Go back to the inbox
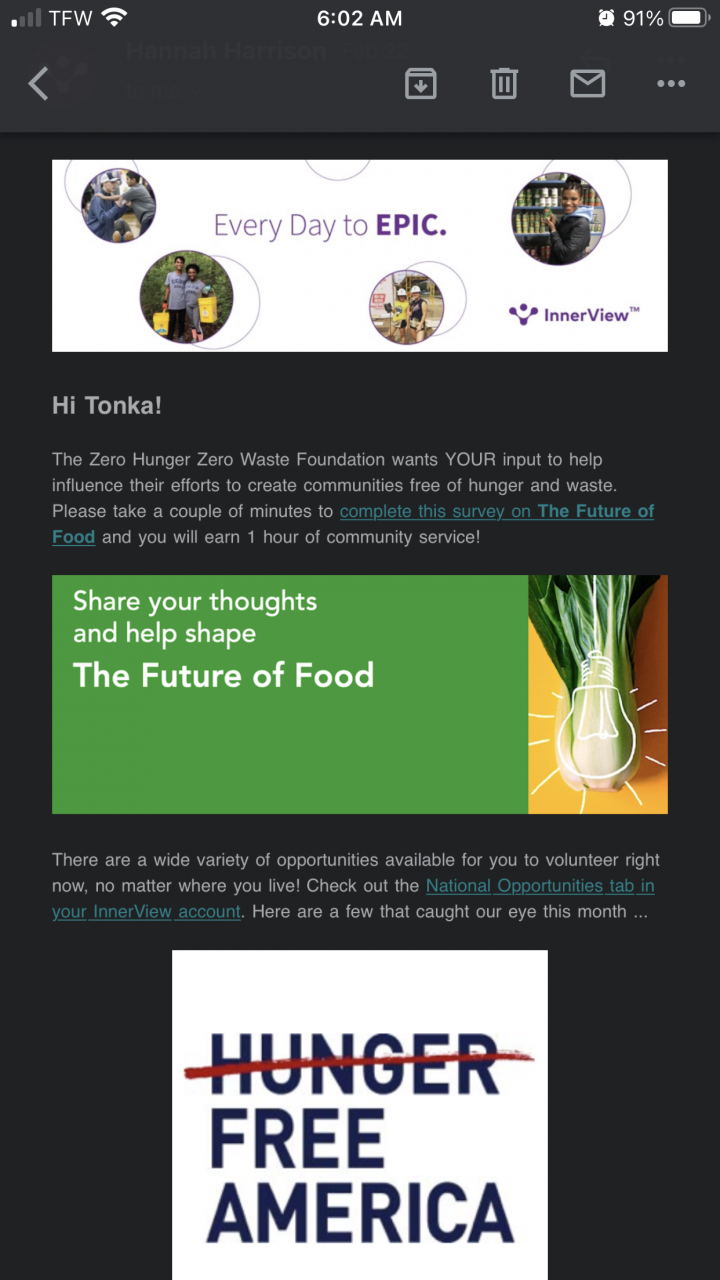The width and height of the screenshot is (720, 1280). click(39, 84)
